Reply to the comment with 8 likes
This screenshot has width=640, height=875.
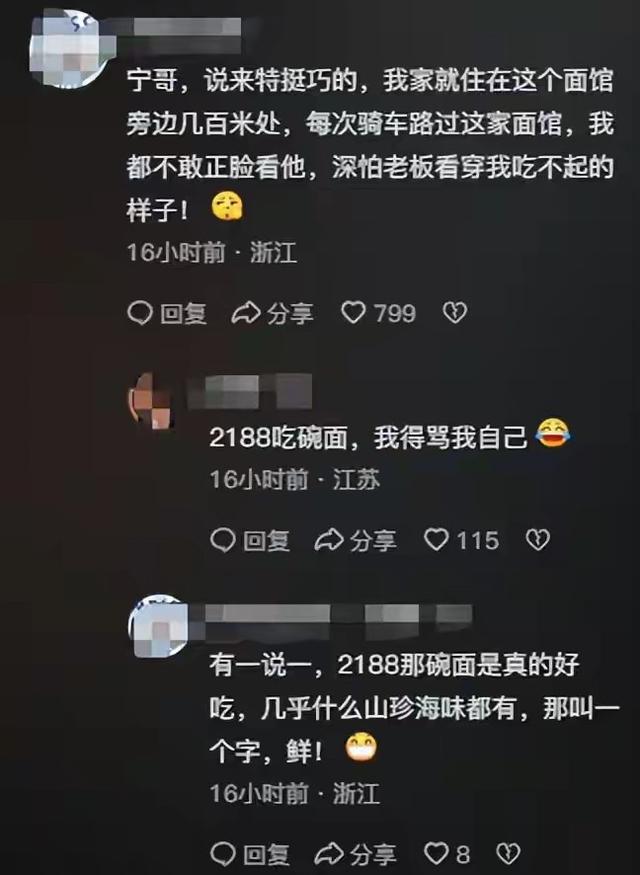(251, 854)
